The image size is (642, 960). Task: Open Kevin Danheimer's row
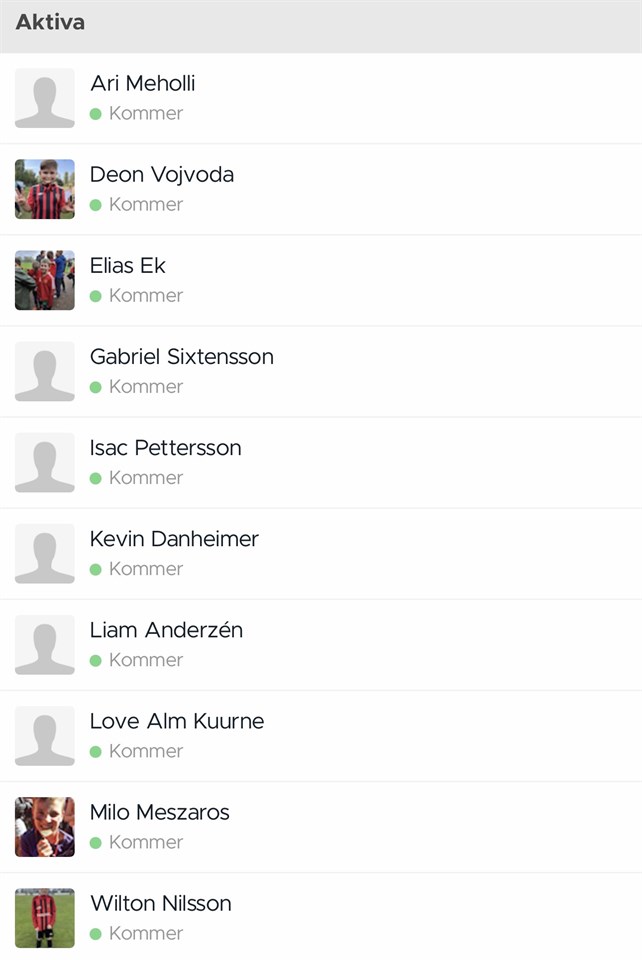(320, 553)
